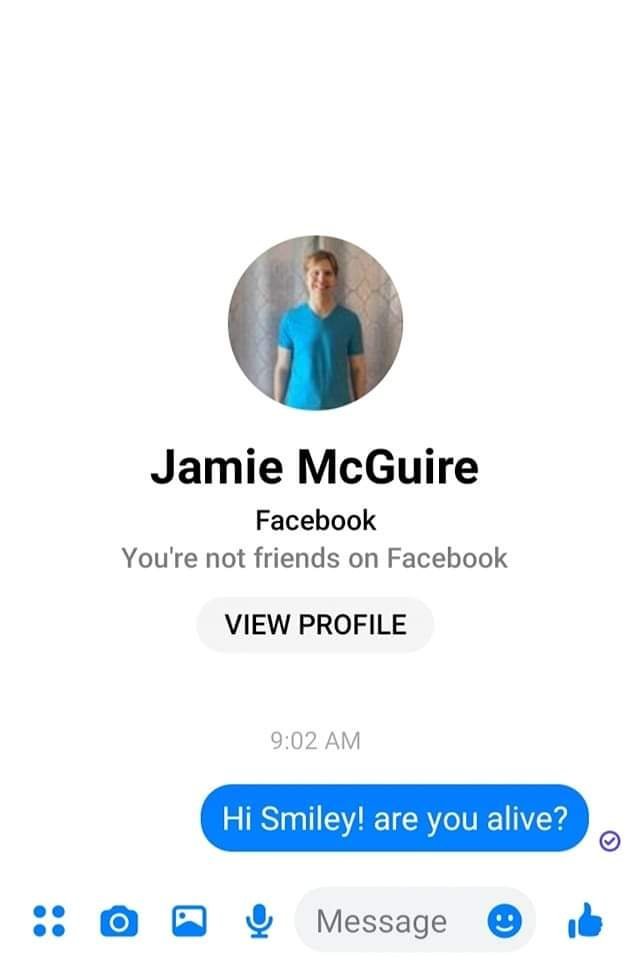Record a voice message with microphone
The image size is (631, 960).
tap(259, 921)
